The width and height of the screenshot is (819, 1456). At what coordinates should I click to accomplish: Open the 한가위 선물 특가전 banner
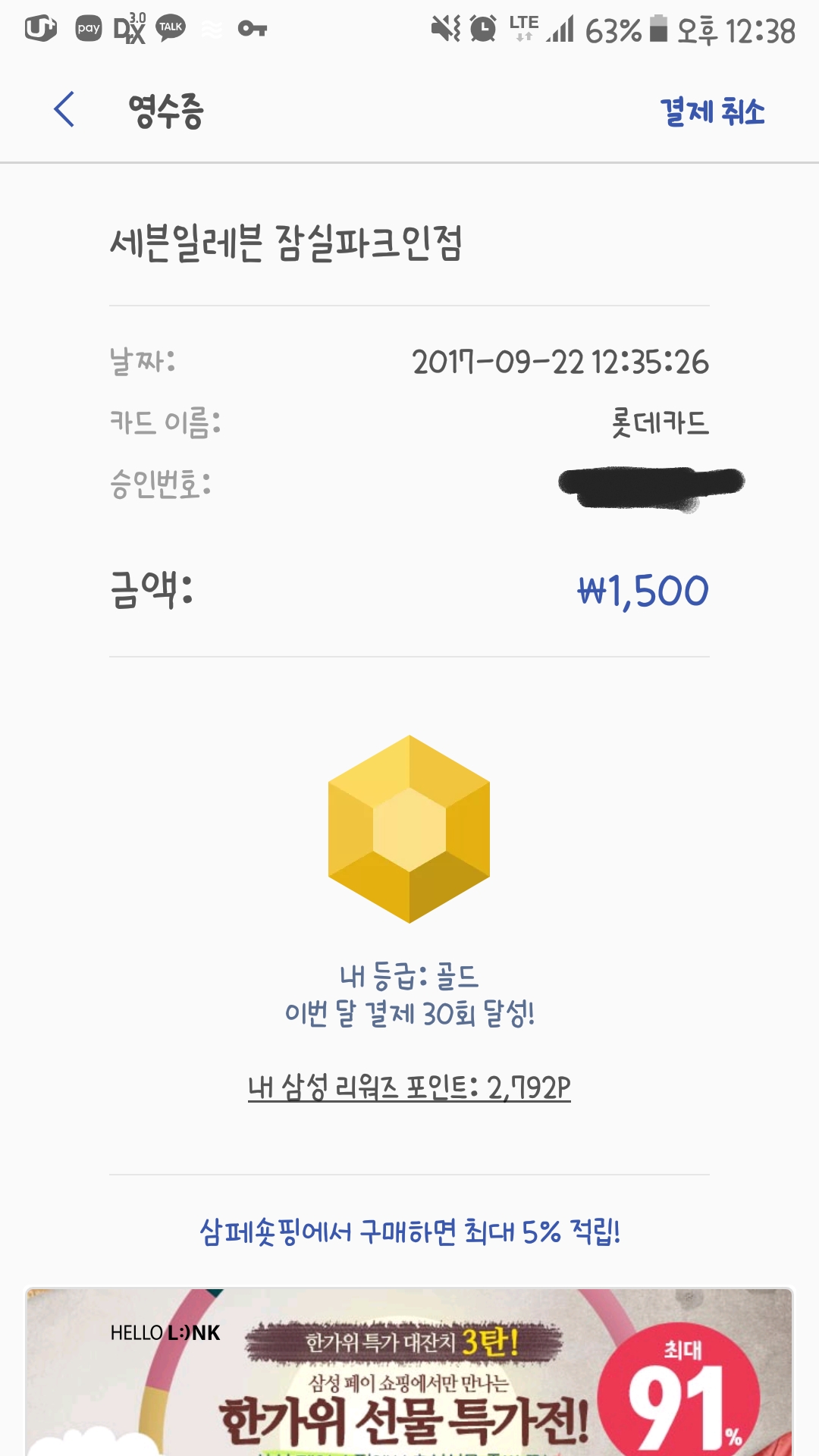(409, 1373)
